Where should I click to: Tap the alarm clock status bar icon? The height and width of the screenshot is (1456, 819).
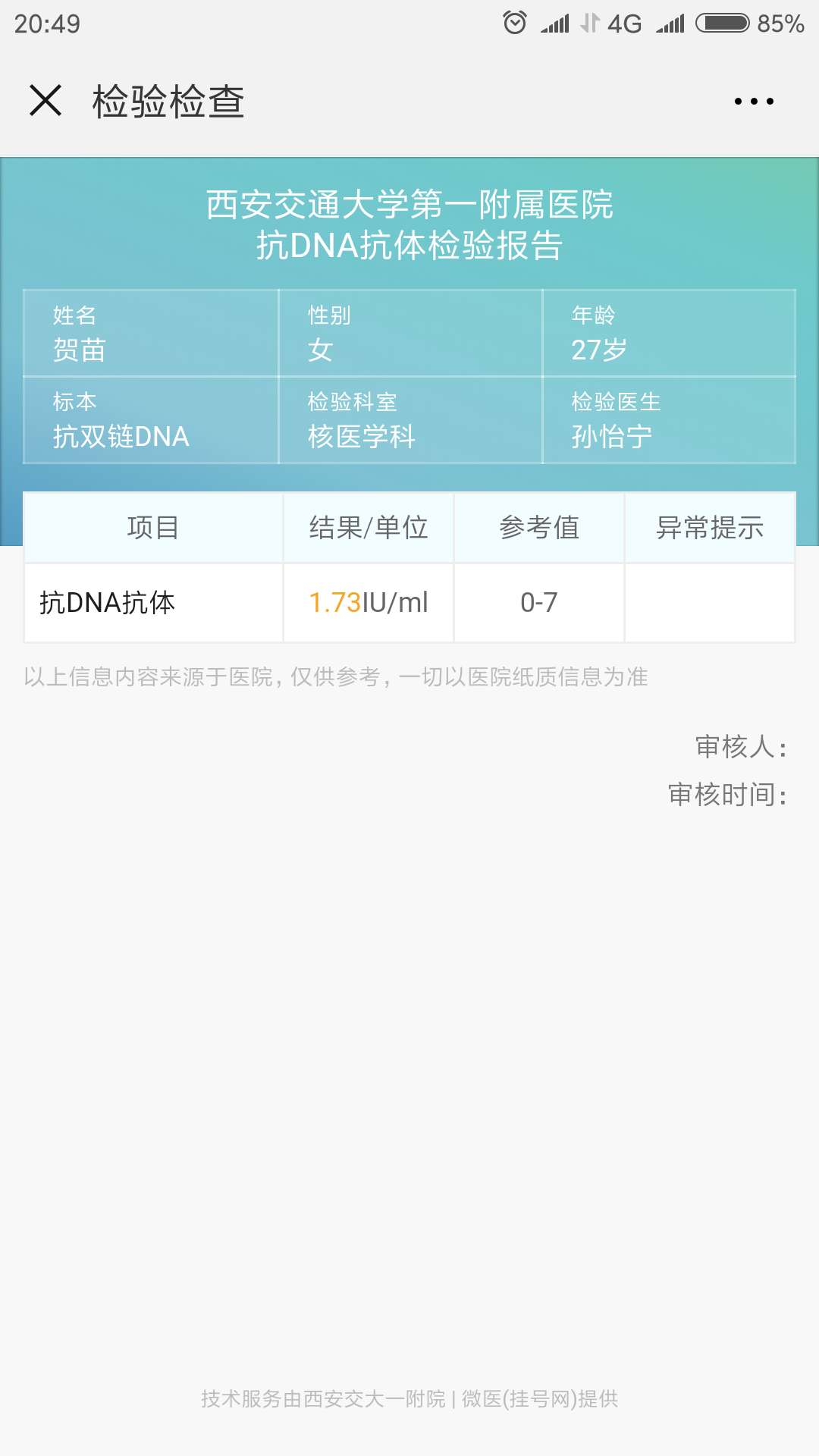[516, 22]
